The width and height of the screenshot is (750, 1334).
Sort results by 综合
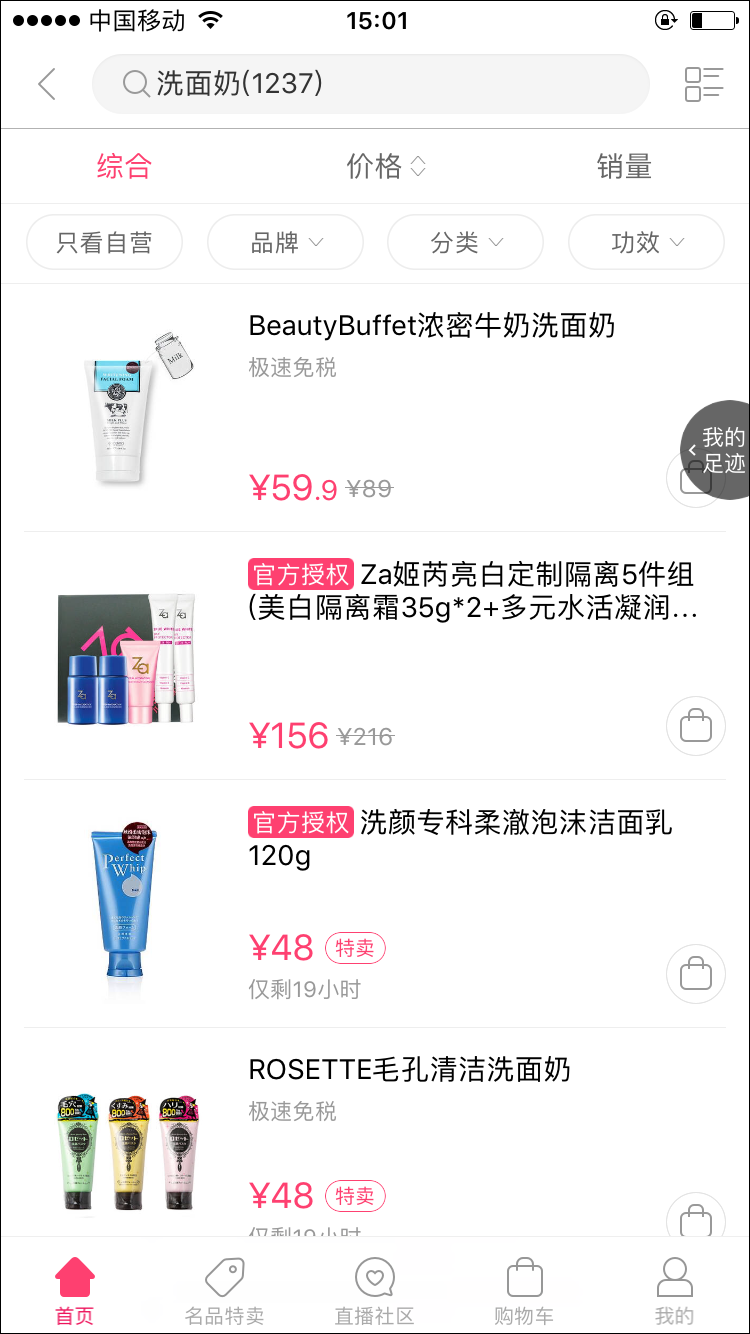[x=124, y=166]
